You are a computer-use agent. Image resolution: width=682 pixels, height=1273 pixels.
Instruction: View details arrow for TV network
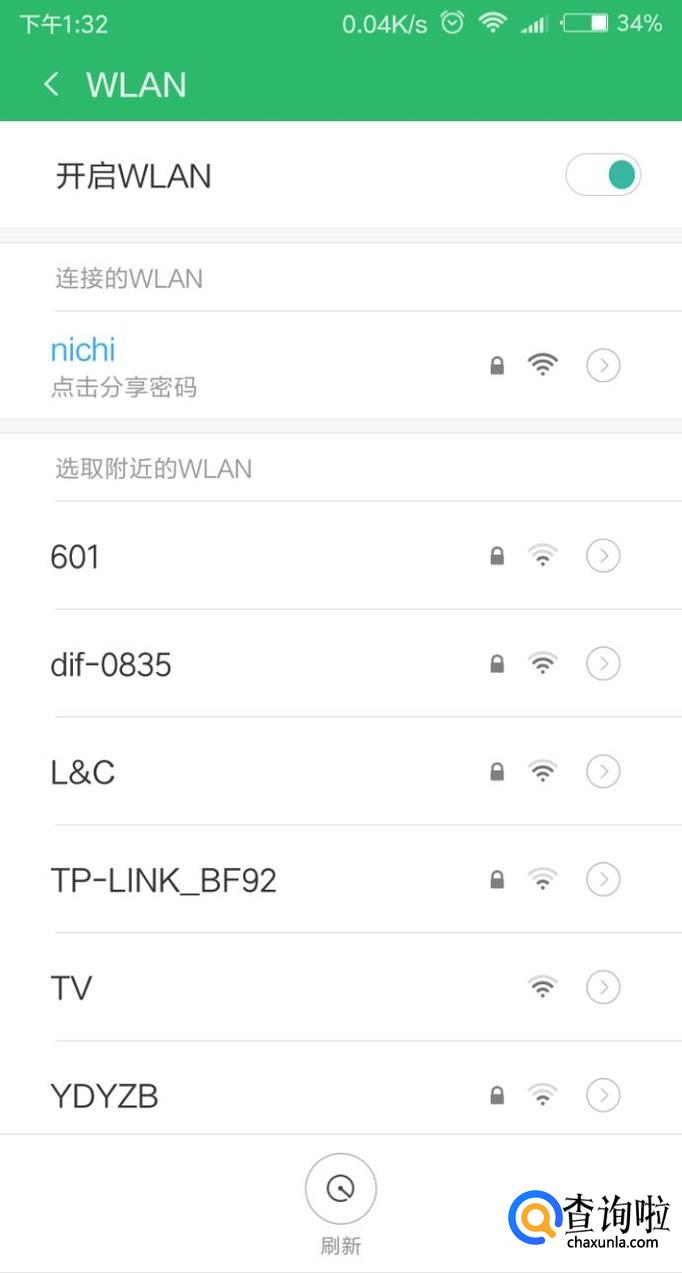603,988
